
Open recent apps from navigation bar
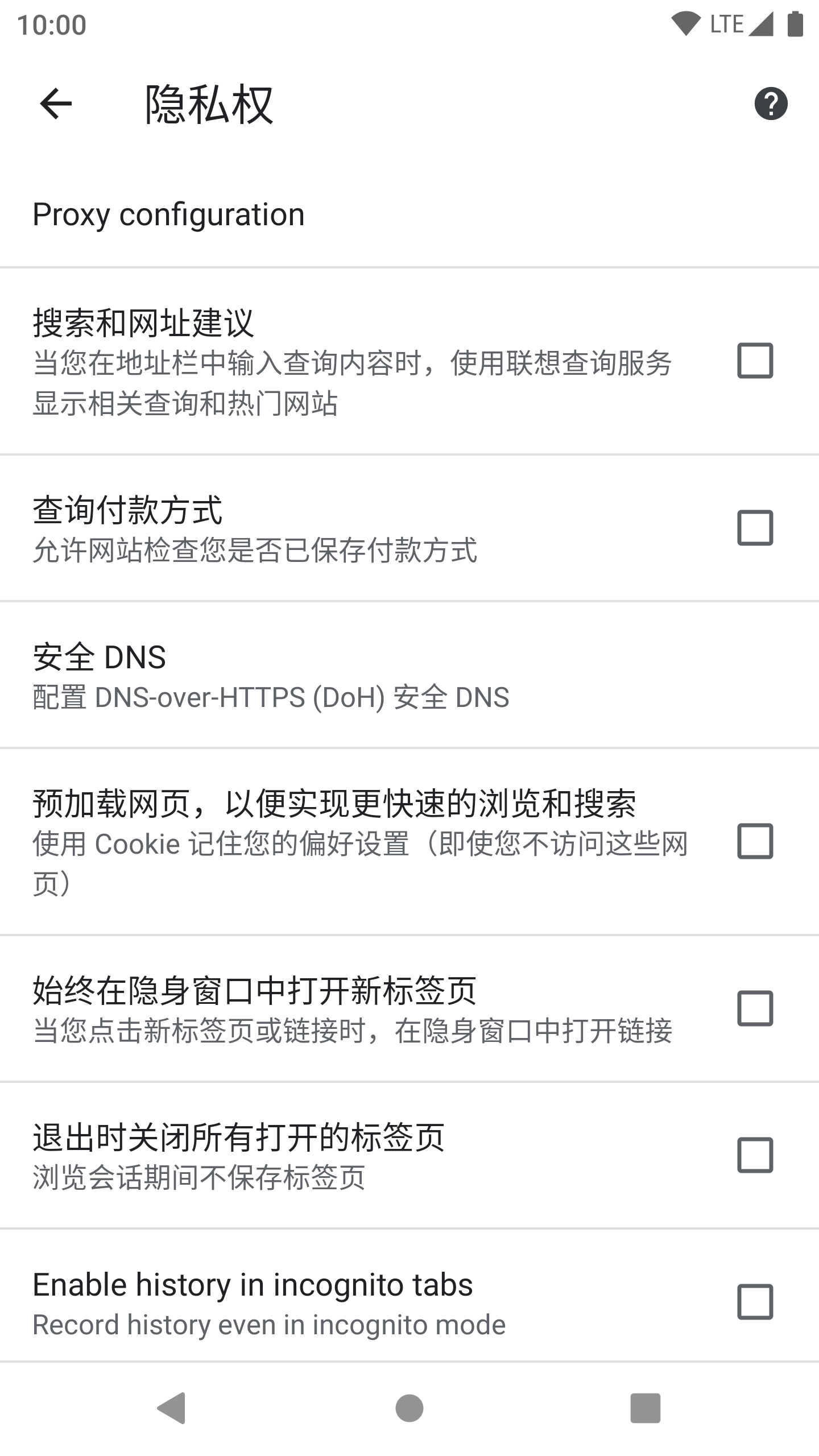point(645,1408)
